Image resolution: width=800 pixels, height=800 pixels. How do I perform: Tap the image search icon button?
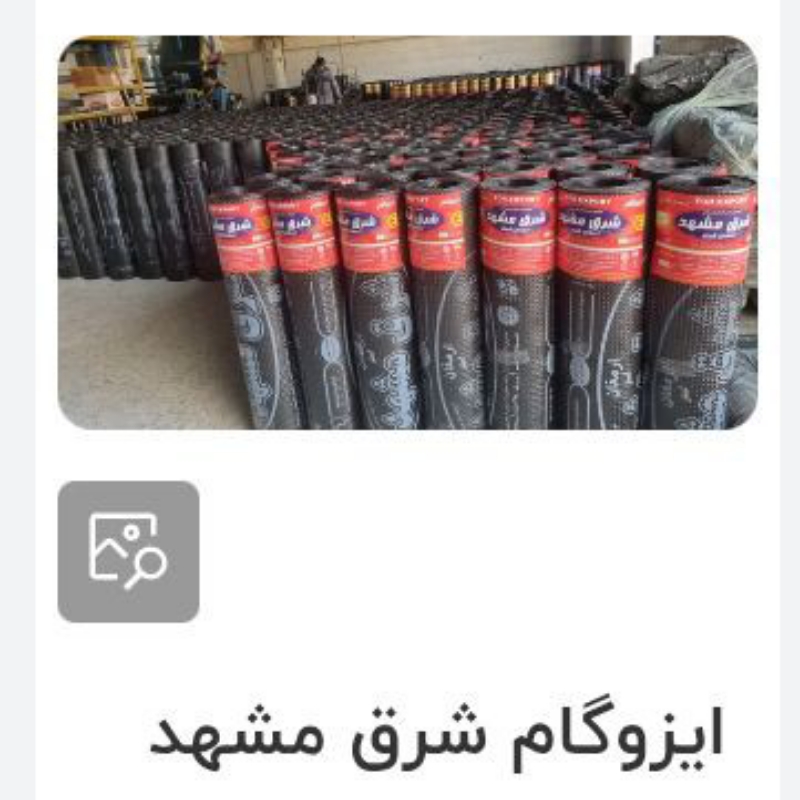[x=128, y=551]
